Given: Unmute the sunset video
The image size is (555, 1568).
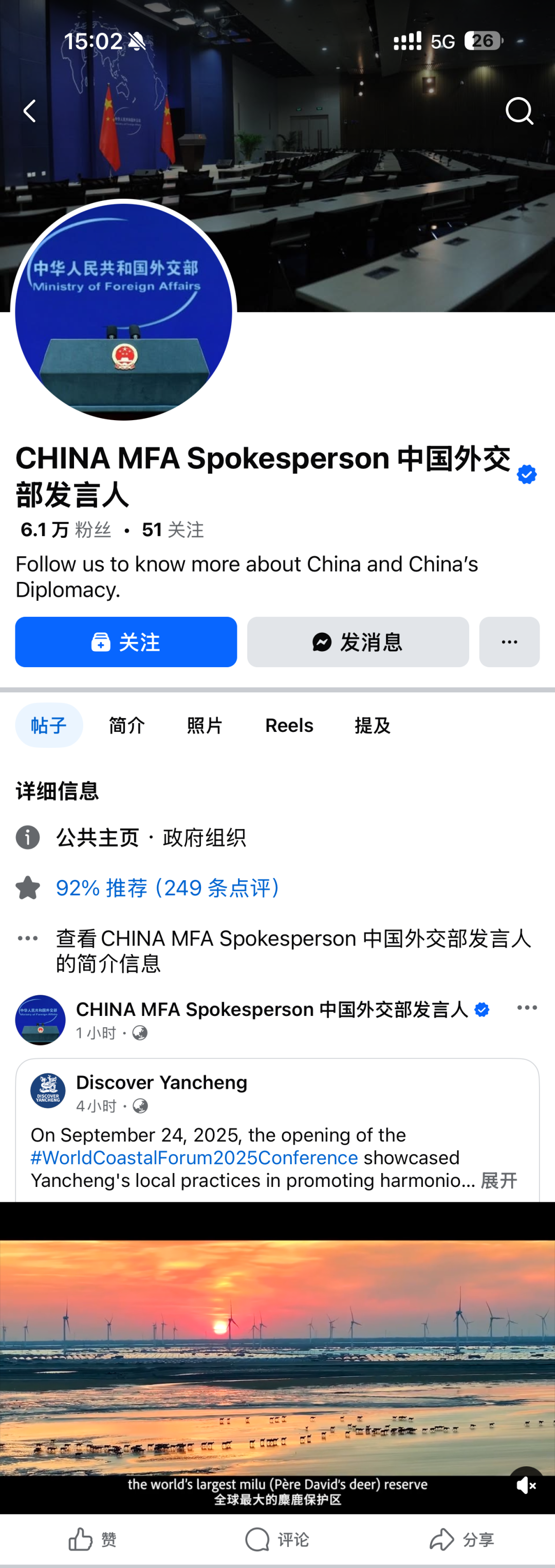Looking at the screenshot, I should pyautogui.click(x=526, y=1485).
